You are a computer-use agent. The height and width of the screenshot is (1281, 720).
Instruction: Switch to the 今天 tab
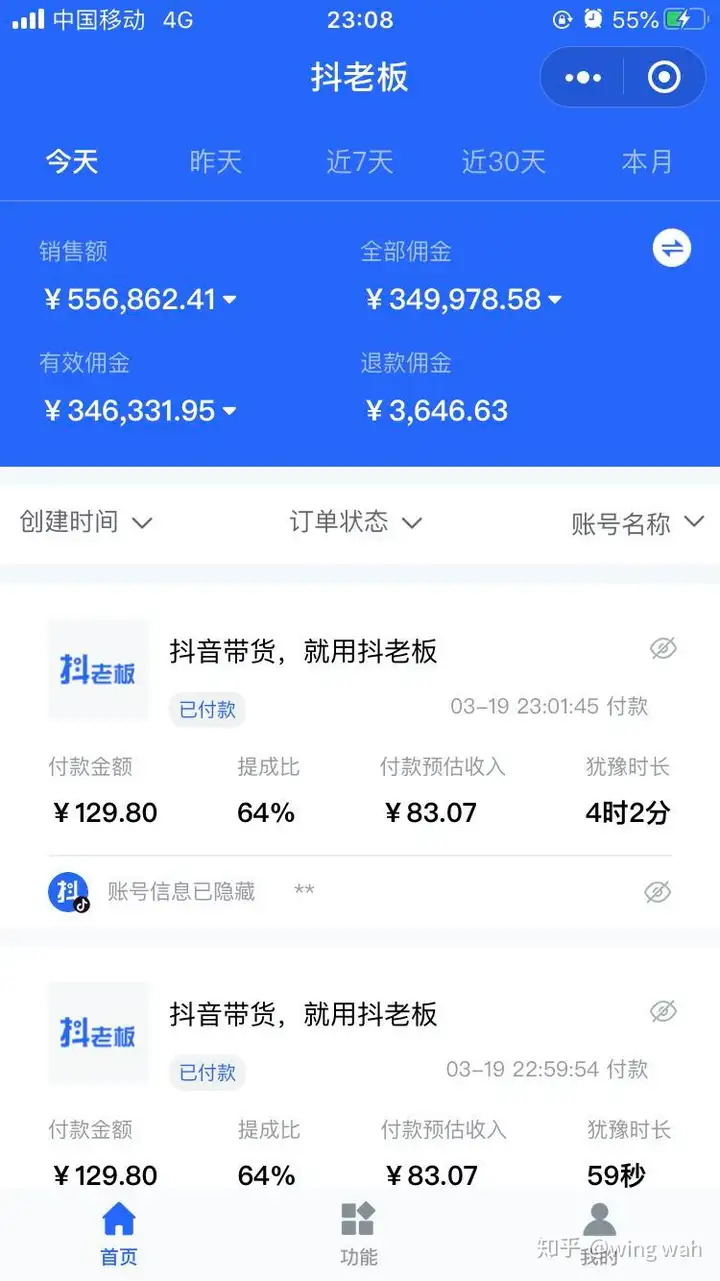pos(72,162)
